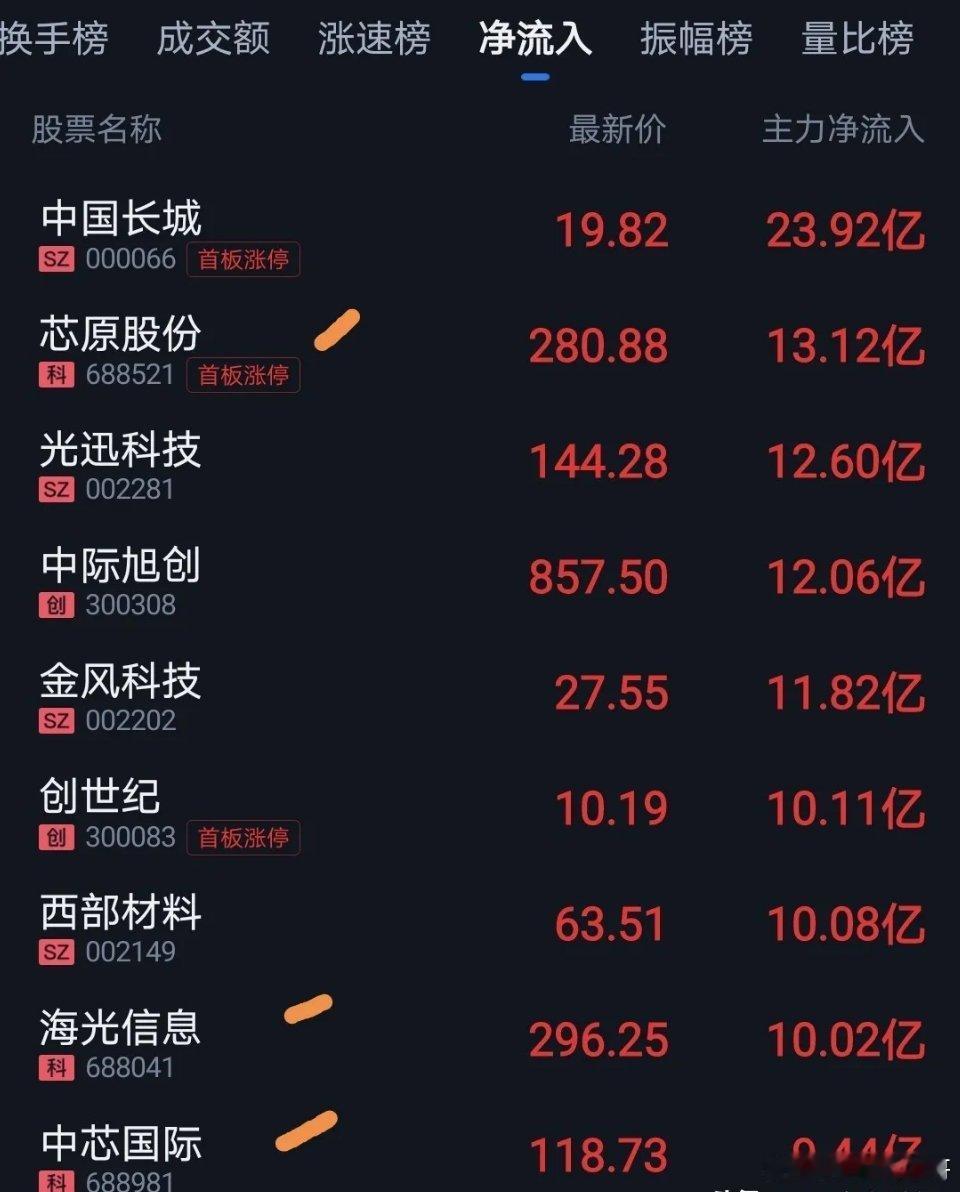Click the SZ market badge beside 中国长城
This screenshot has width=960, height=1192.
[56, 259]
